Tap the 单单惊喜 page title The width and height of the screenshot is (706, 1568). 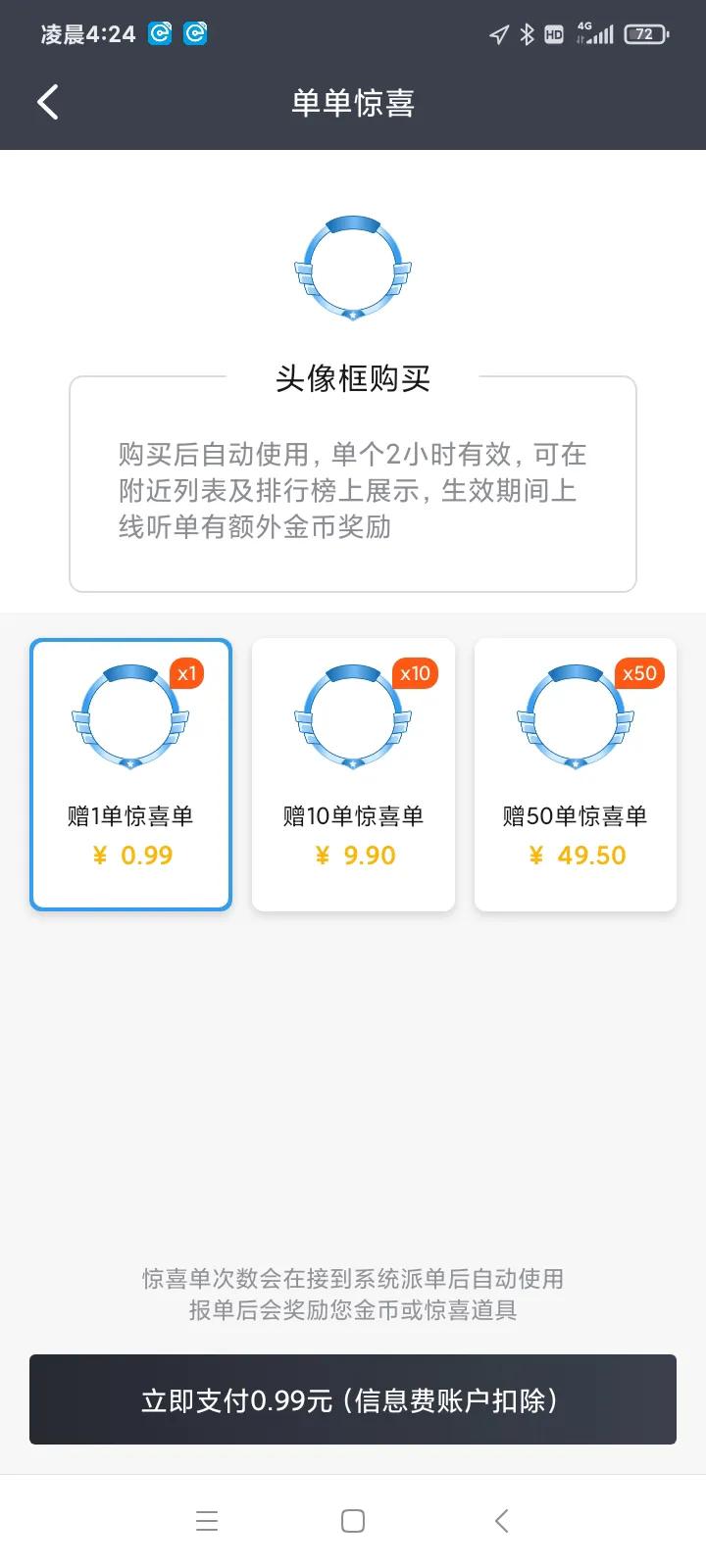(x=353, y=102)
